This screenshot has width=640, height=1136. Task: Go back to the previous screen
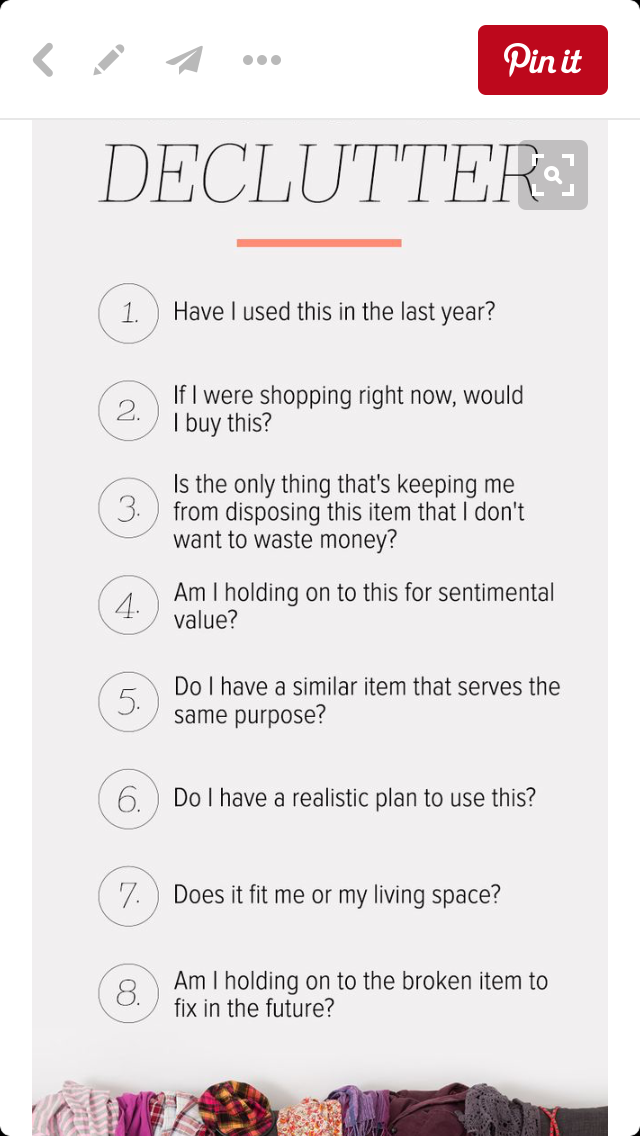[x=43, y=60]
